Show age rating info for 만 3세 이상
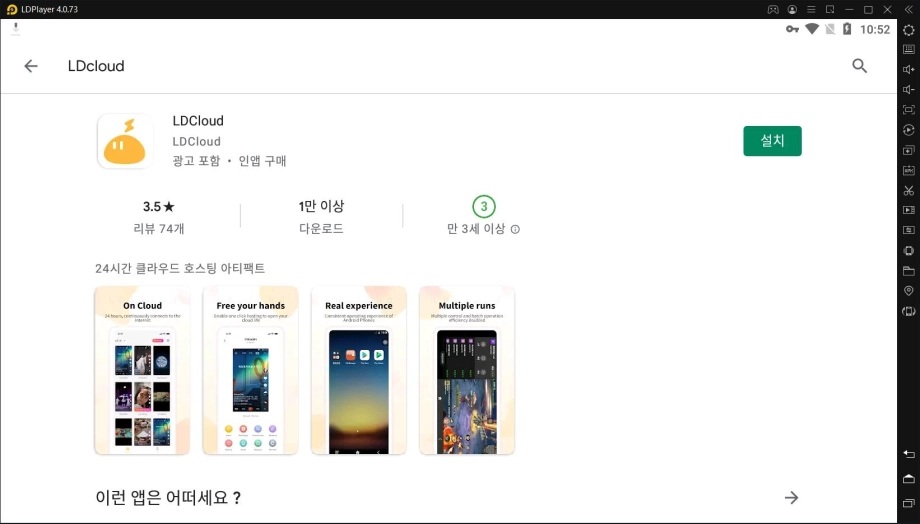The height and width of the screenshot is (524, 920). (515, 230)
